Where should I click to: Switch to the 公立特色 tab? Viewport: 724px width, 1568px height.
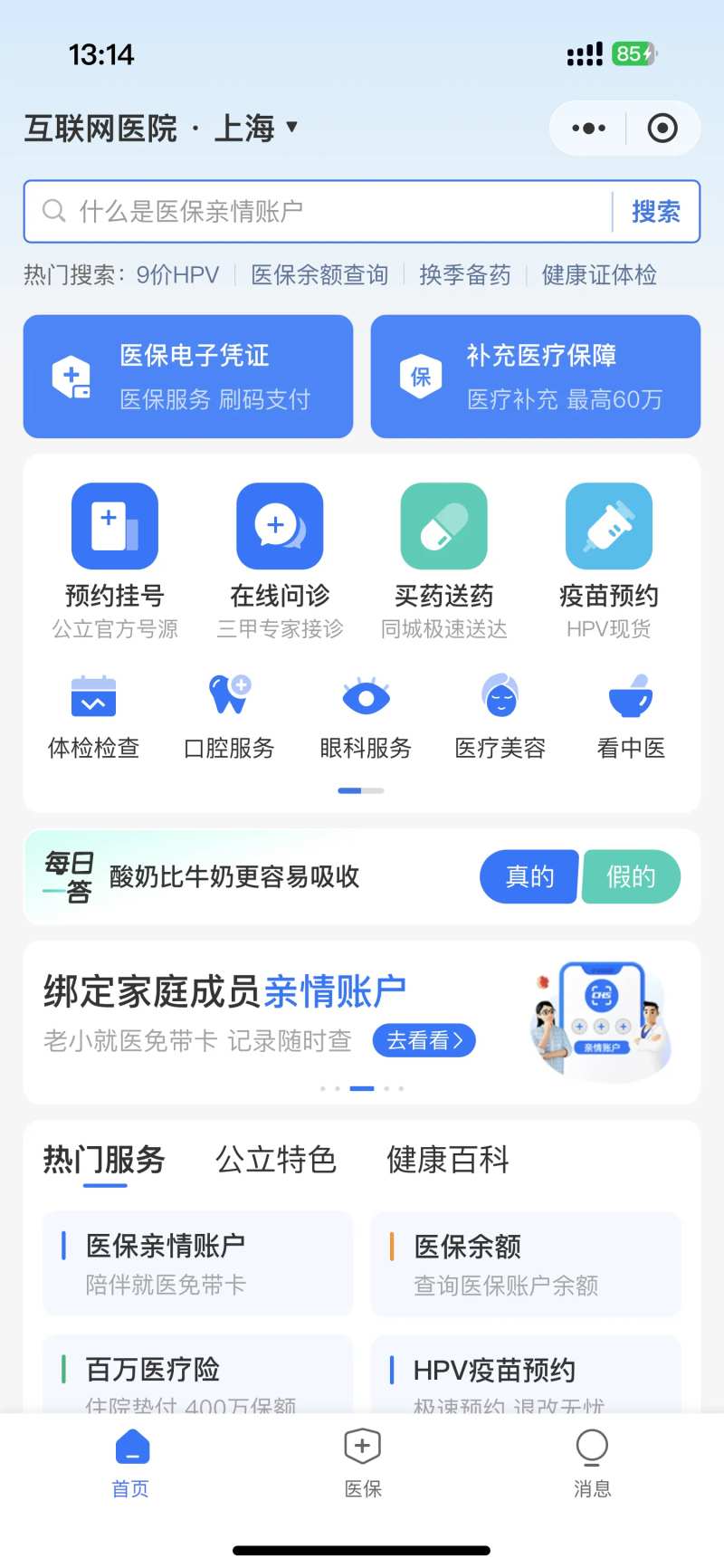(x=275, y=1160)
